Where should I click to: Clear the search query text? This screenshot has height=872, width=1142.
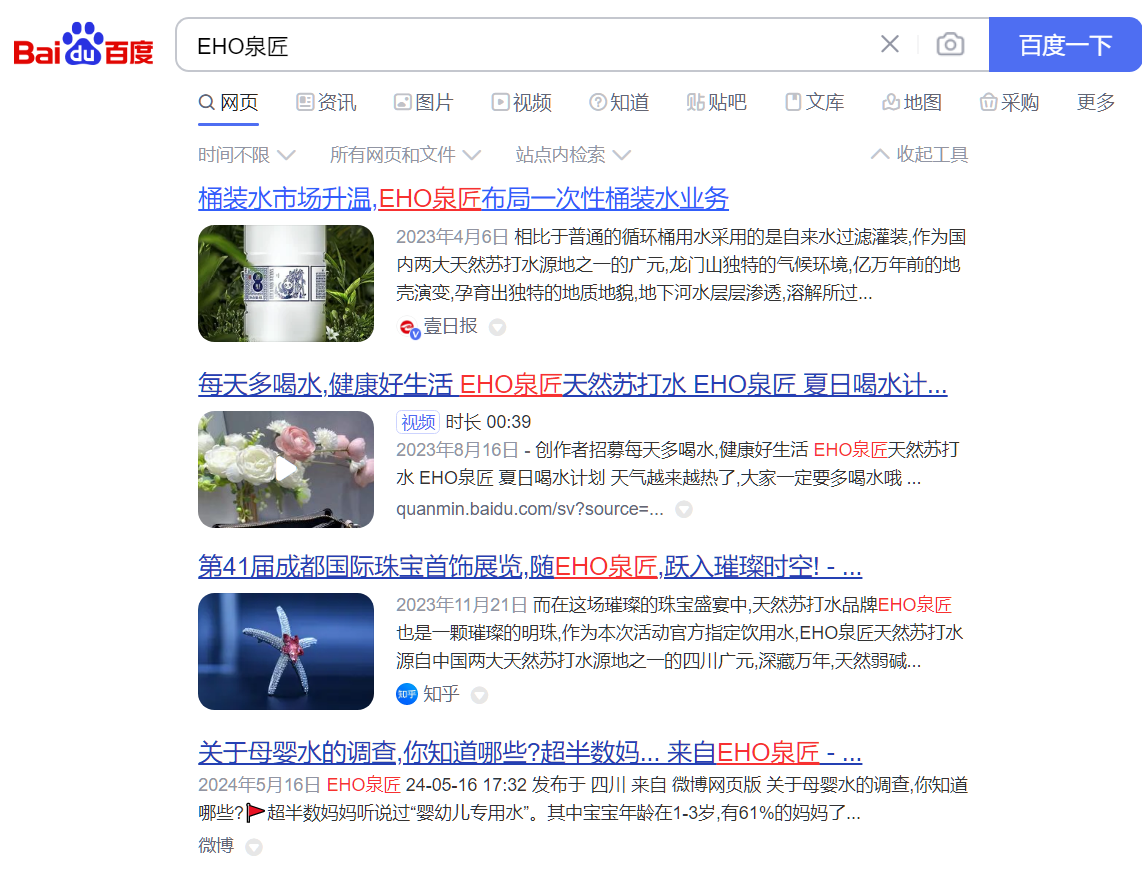[x=889, y=44]
